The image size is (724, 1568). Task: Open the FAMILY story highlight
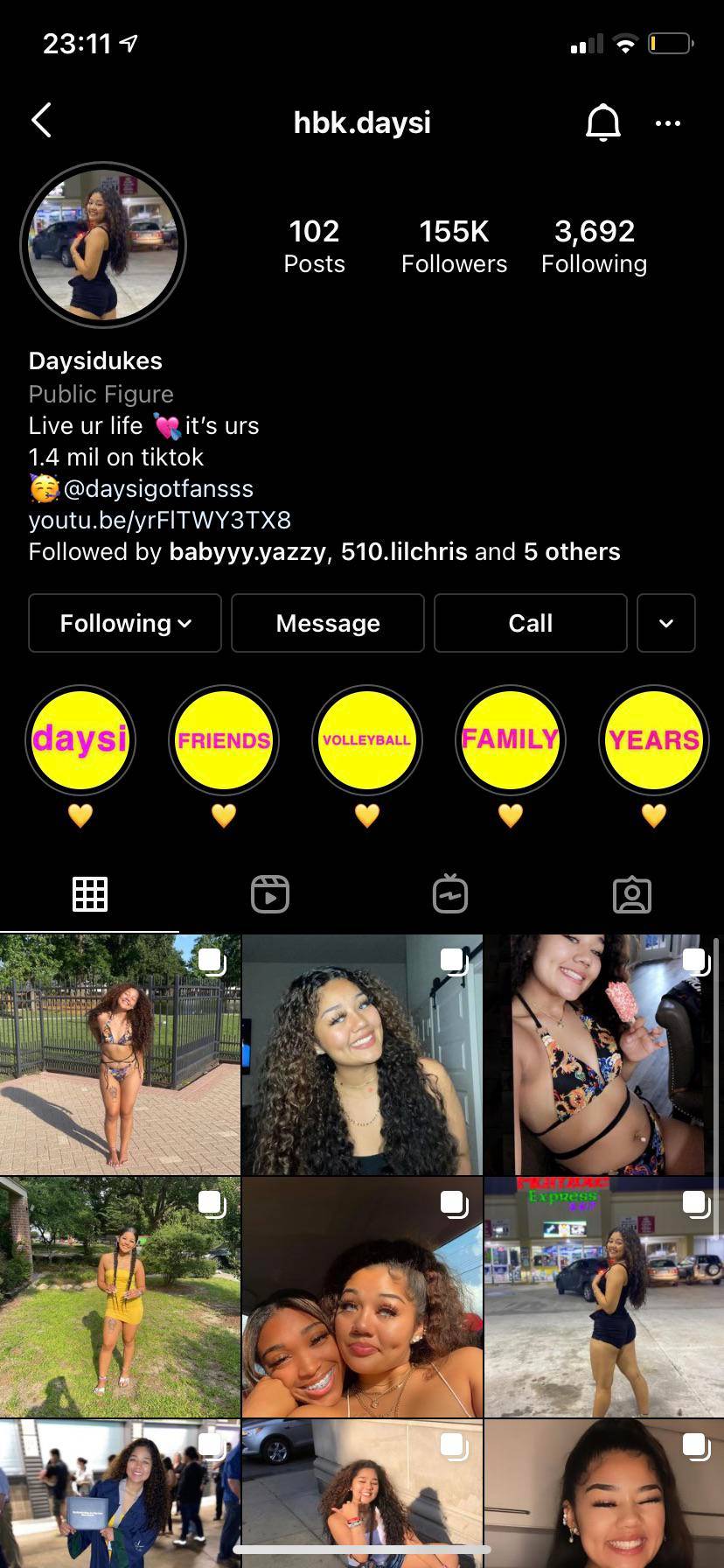pyautogui.click(x=511, y=740)
